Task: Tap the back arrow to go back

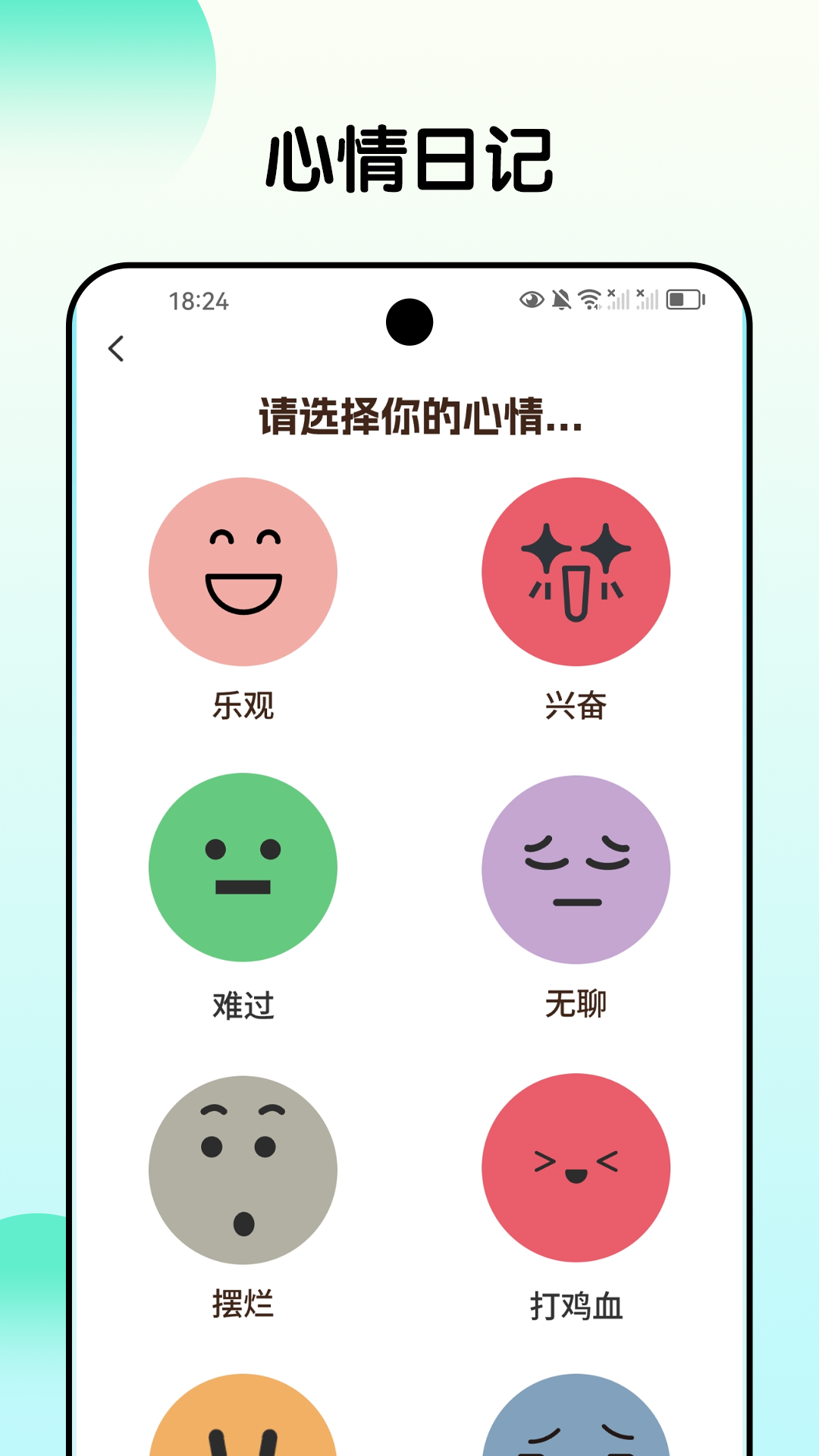Action: pyautogui.click(x=117, y=350)
